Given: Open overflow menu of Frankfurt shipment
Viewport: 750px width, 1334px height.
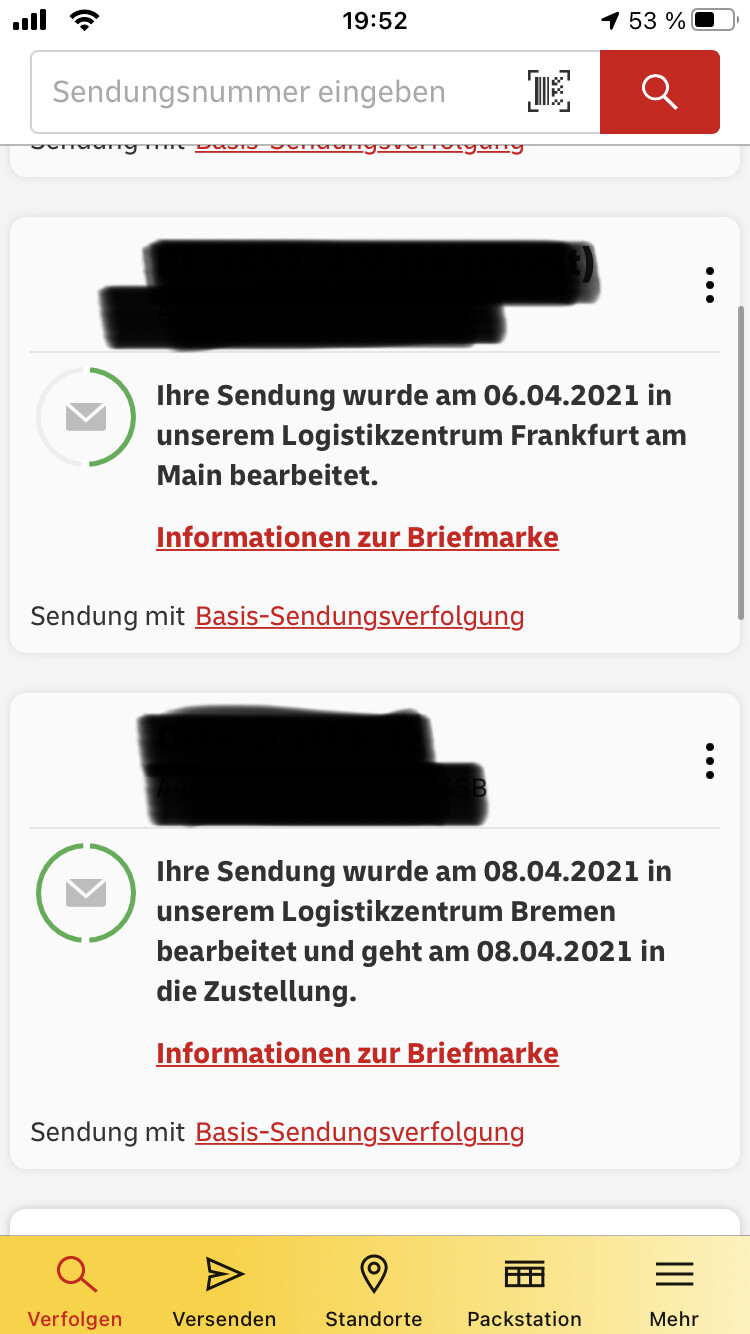Looking at the screenshot, I should click(x=709, y=285).
